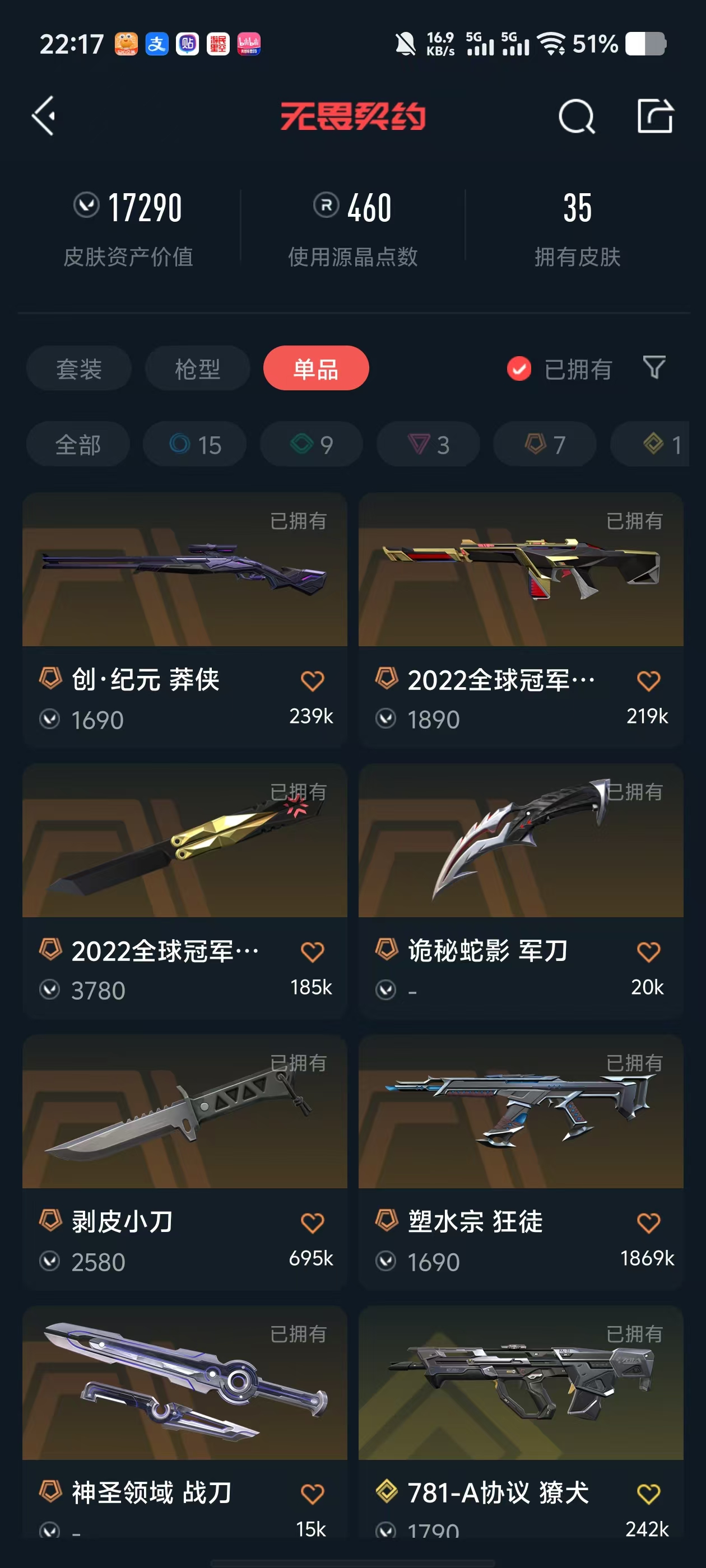
Task: Filter by the blue rarity chip 15
Action: click(x=195, y=444)
